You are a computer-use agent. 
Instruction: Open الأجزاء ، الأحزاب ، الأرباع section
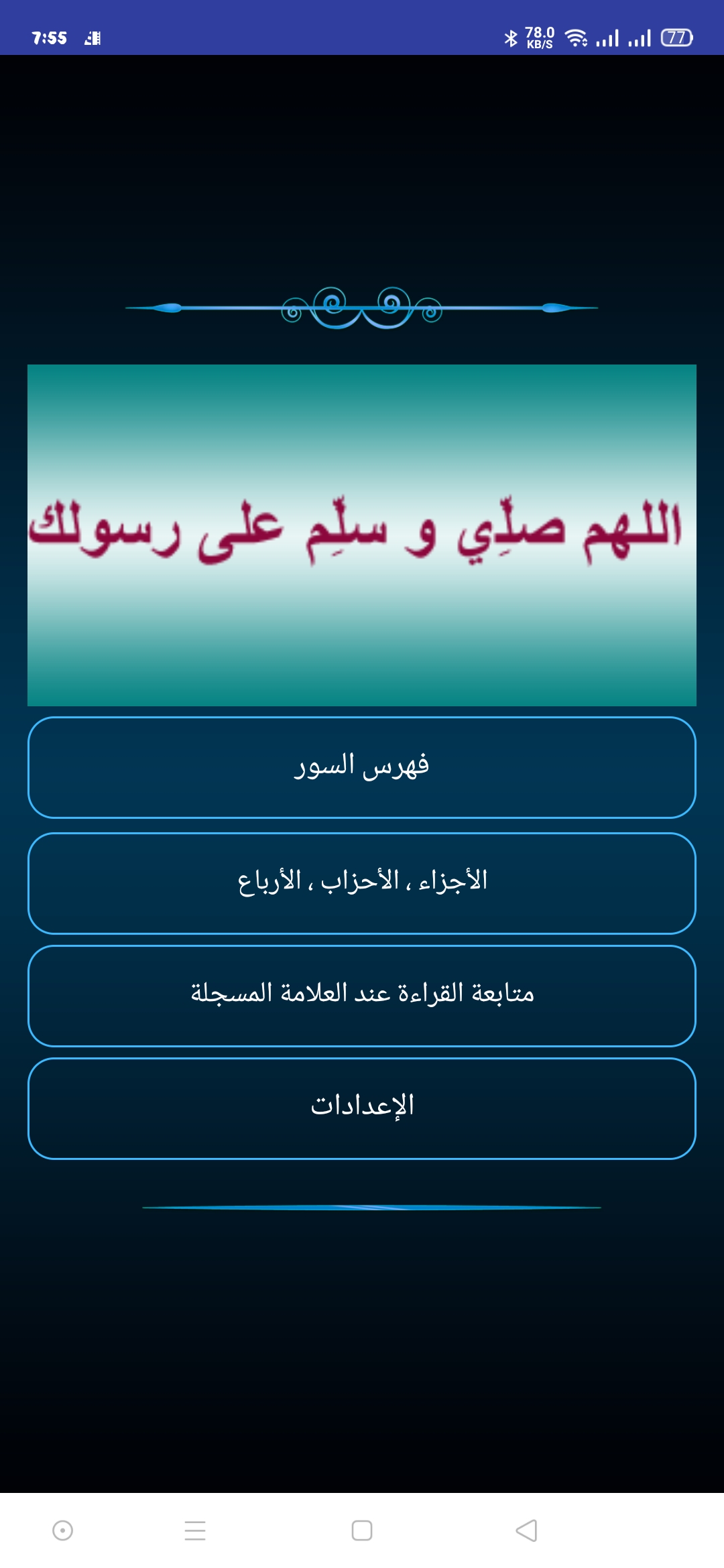[x=362, y=883]
